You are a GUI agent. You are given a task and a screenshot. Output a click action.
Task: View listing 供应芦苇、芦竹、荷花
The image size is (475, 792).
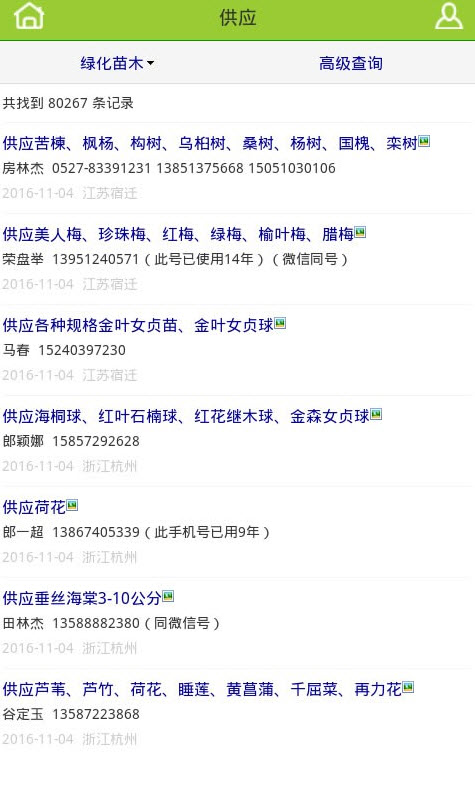(x=208, y=689)
